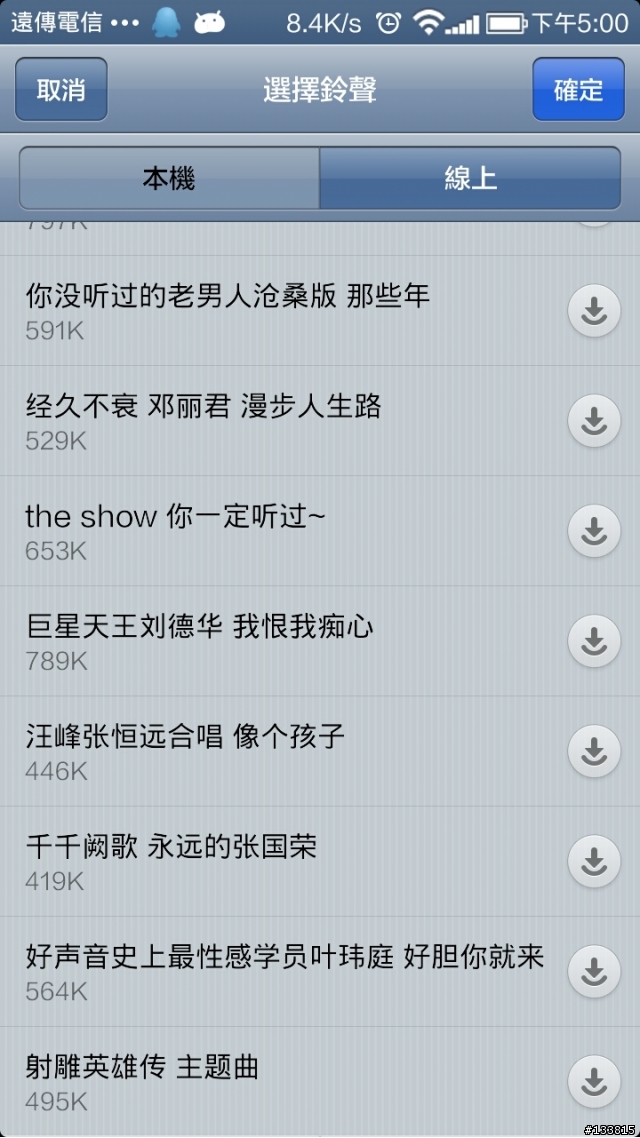Tap the 取消 cancel button
This screenshot has width=640, height=1138.
point(61,89)
